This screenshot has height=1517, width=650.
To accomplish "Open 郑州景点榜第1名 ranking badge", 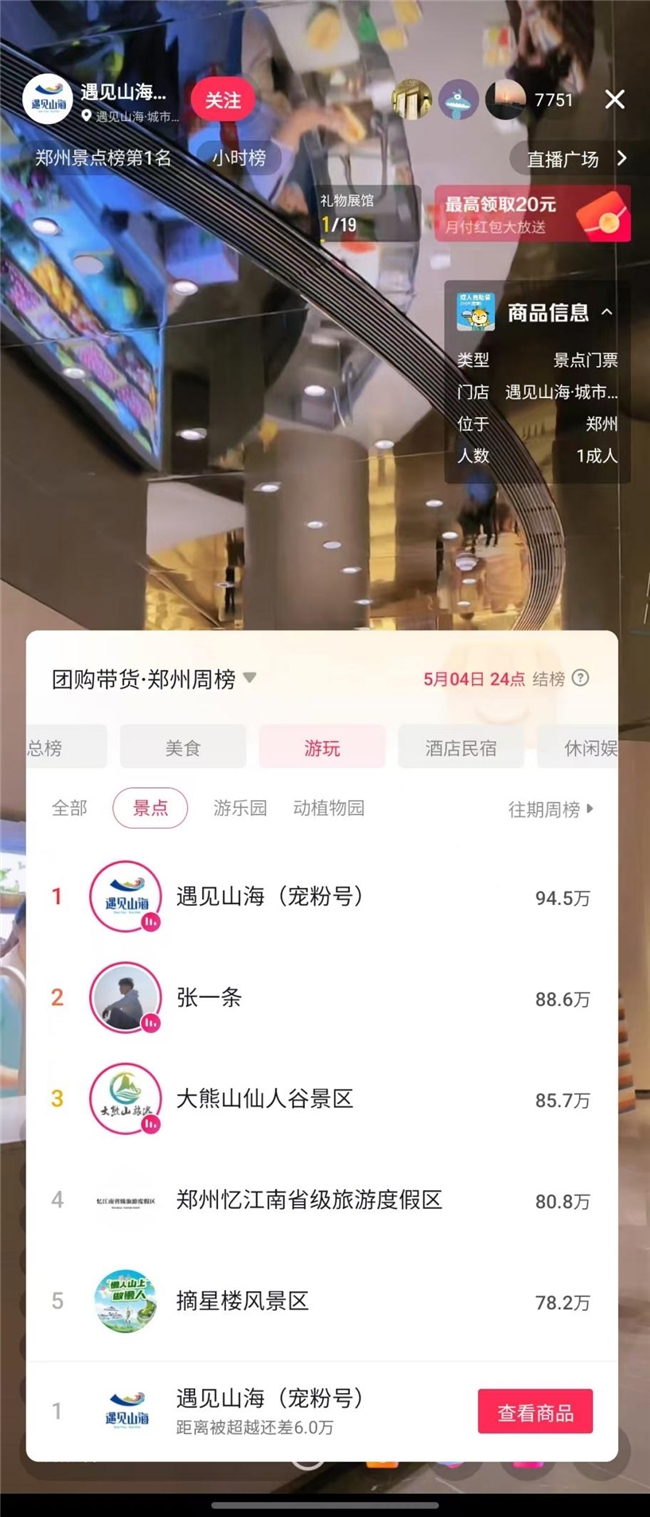I will 103,158.
